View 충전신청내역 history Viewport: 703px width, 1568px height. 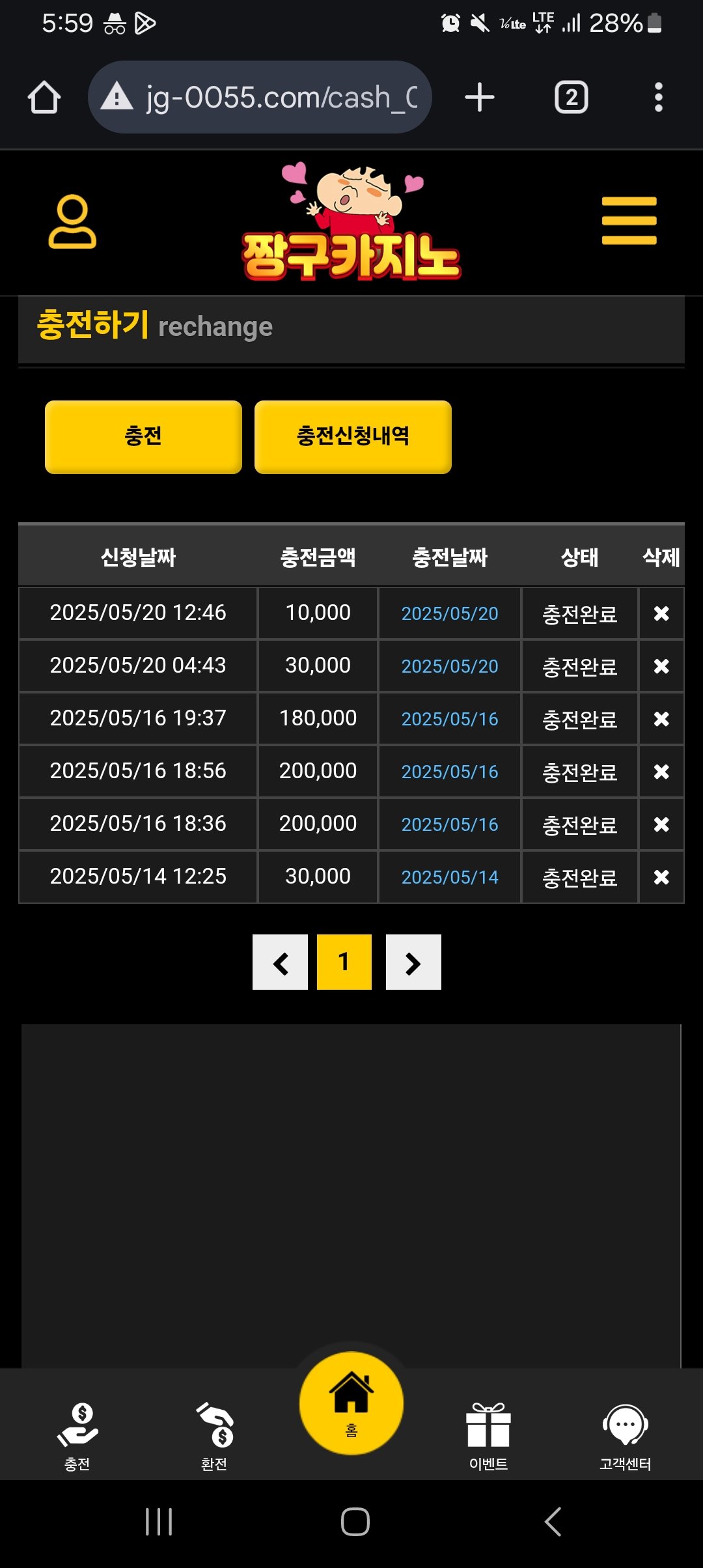tap(353, 436)
